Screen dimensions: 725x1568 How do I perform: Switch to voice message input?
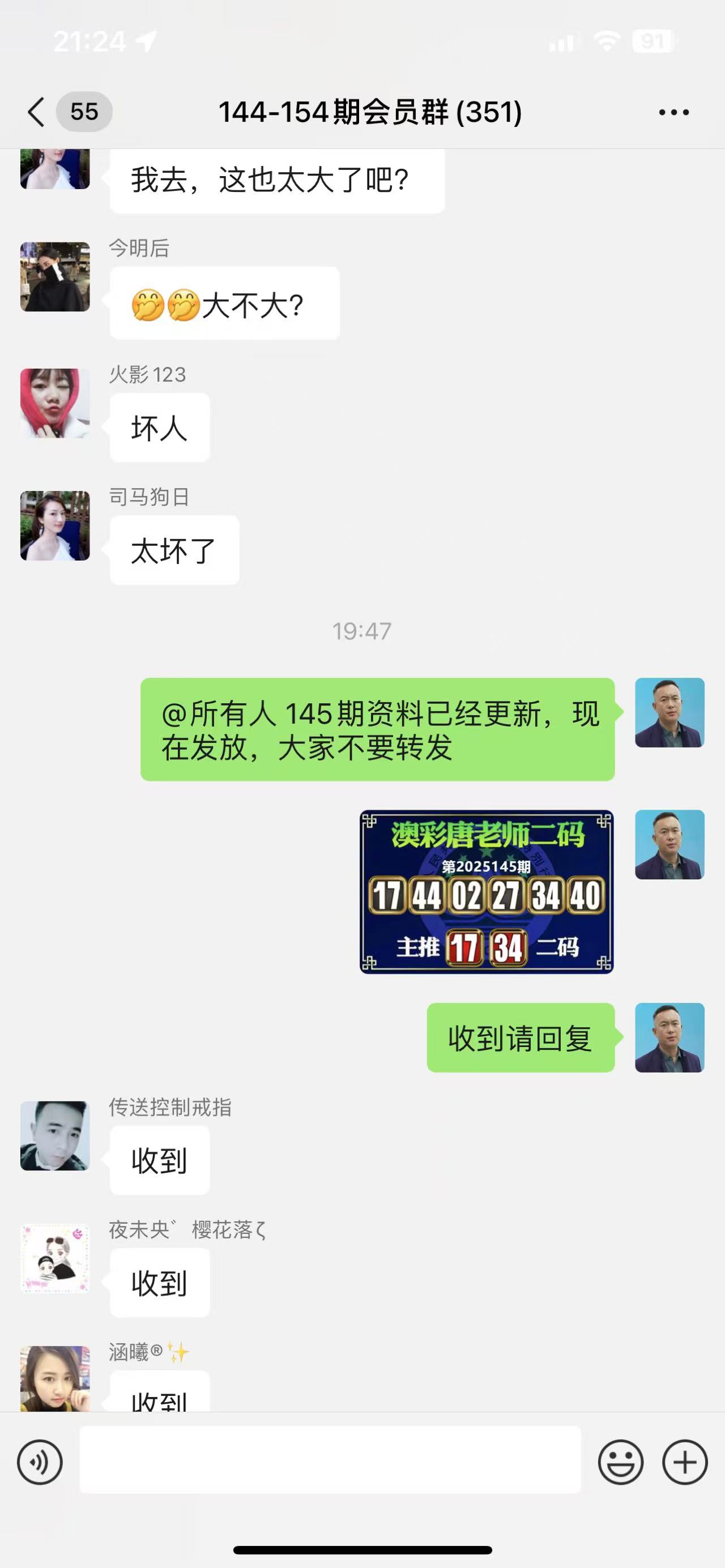[40, 1462]
